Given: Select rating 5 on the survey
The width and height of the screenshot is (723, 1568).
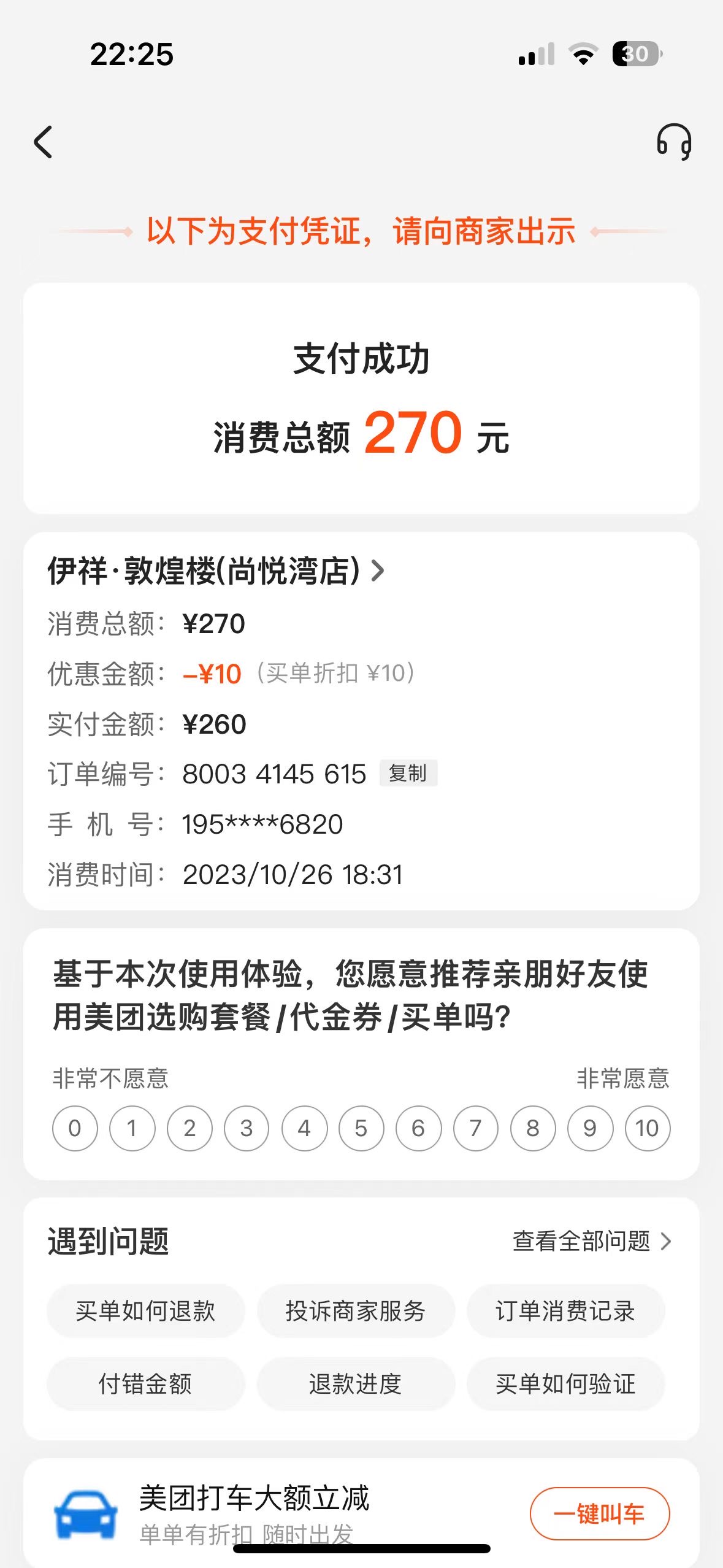Looking at the screenshot, I should point(361,1128).
